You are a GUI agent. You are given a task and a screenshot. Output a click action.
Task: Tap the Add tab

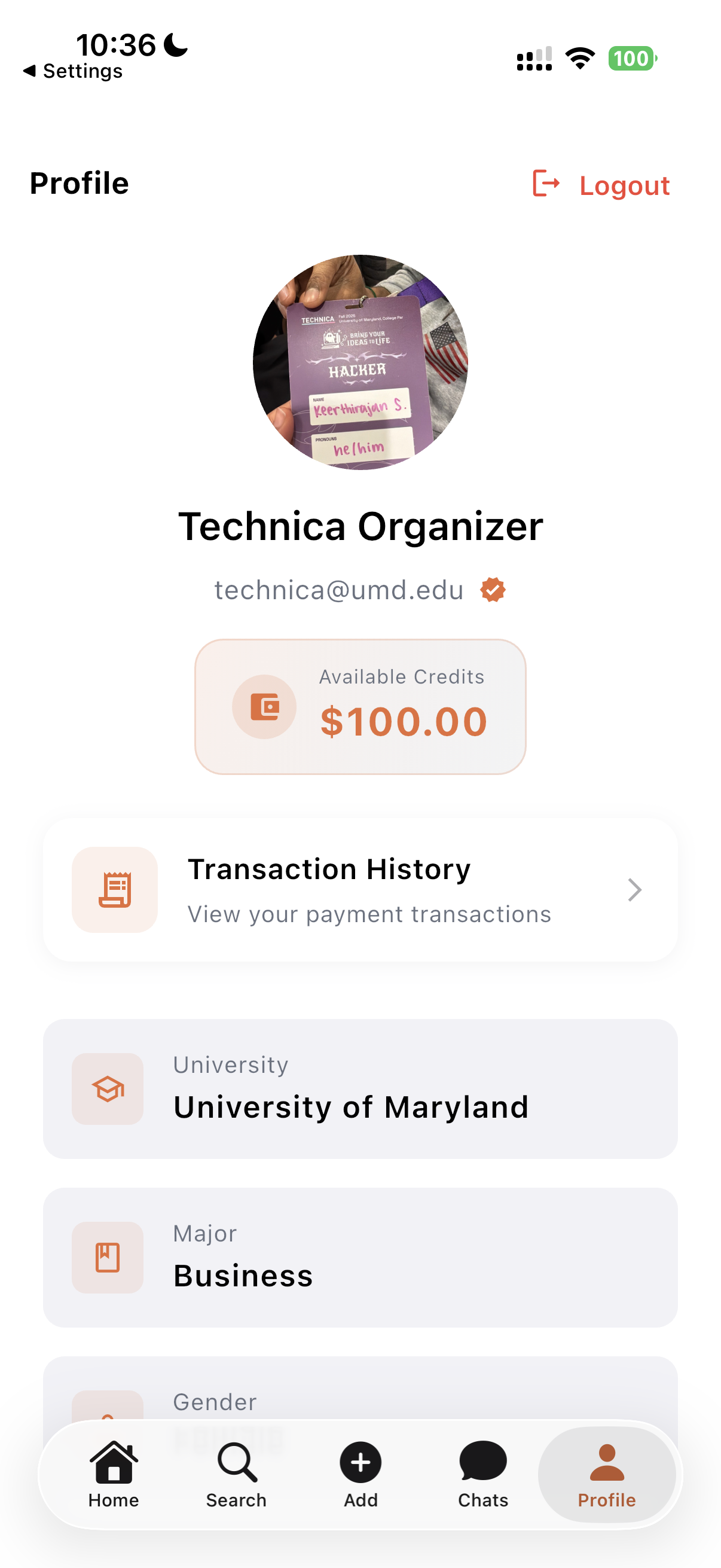360,1474
